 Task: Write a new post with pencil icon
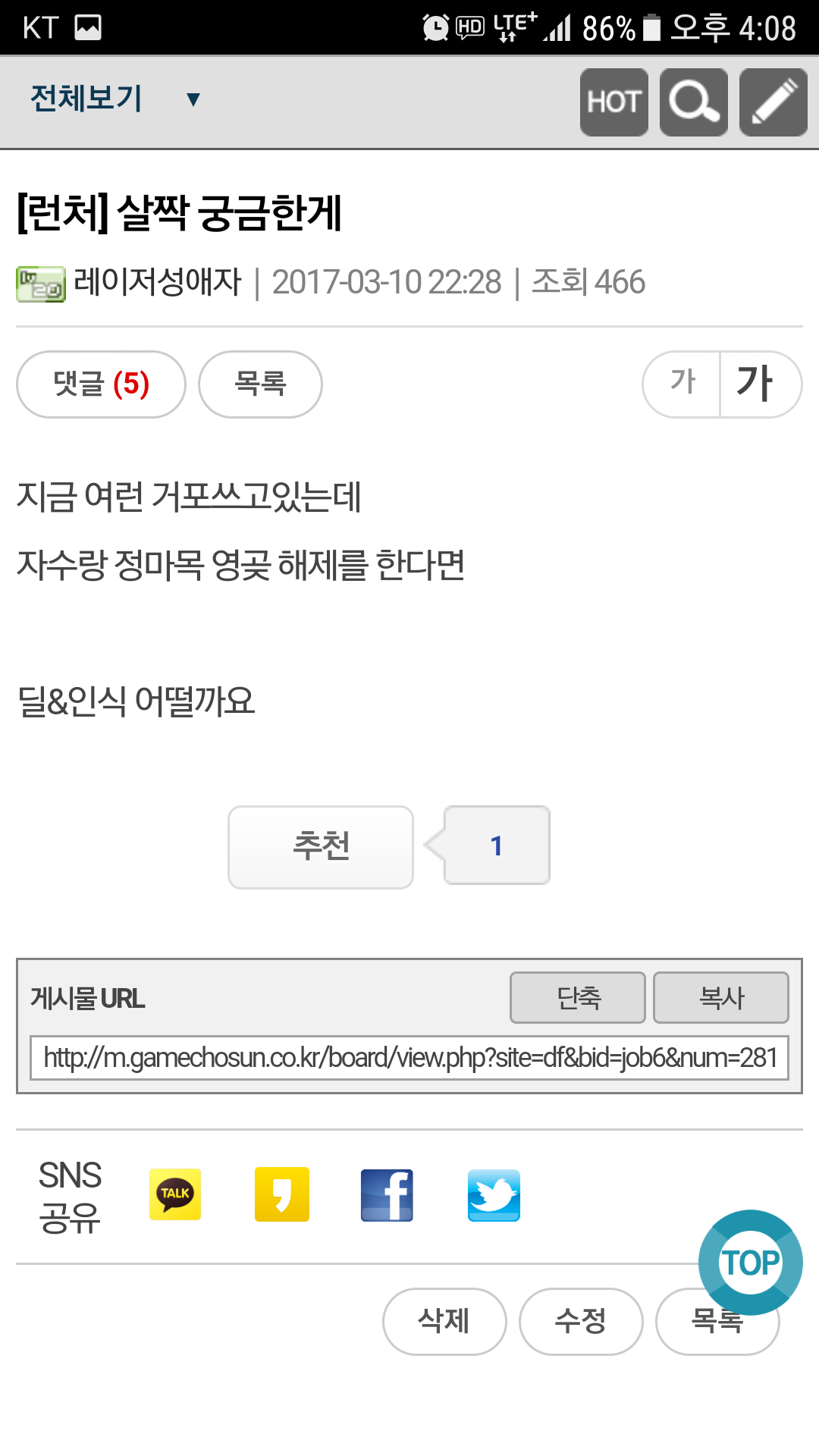(773, 102)
